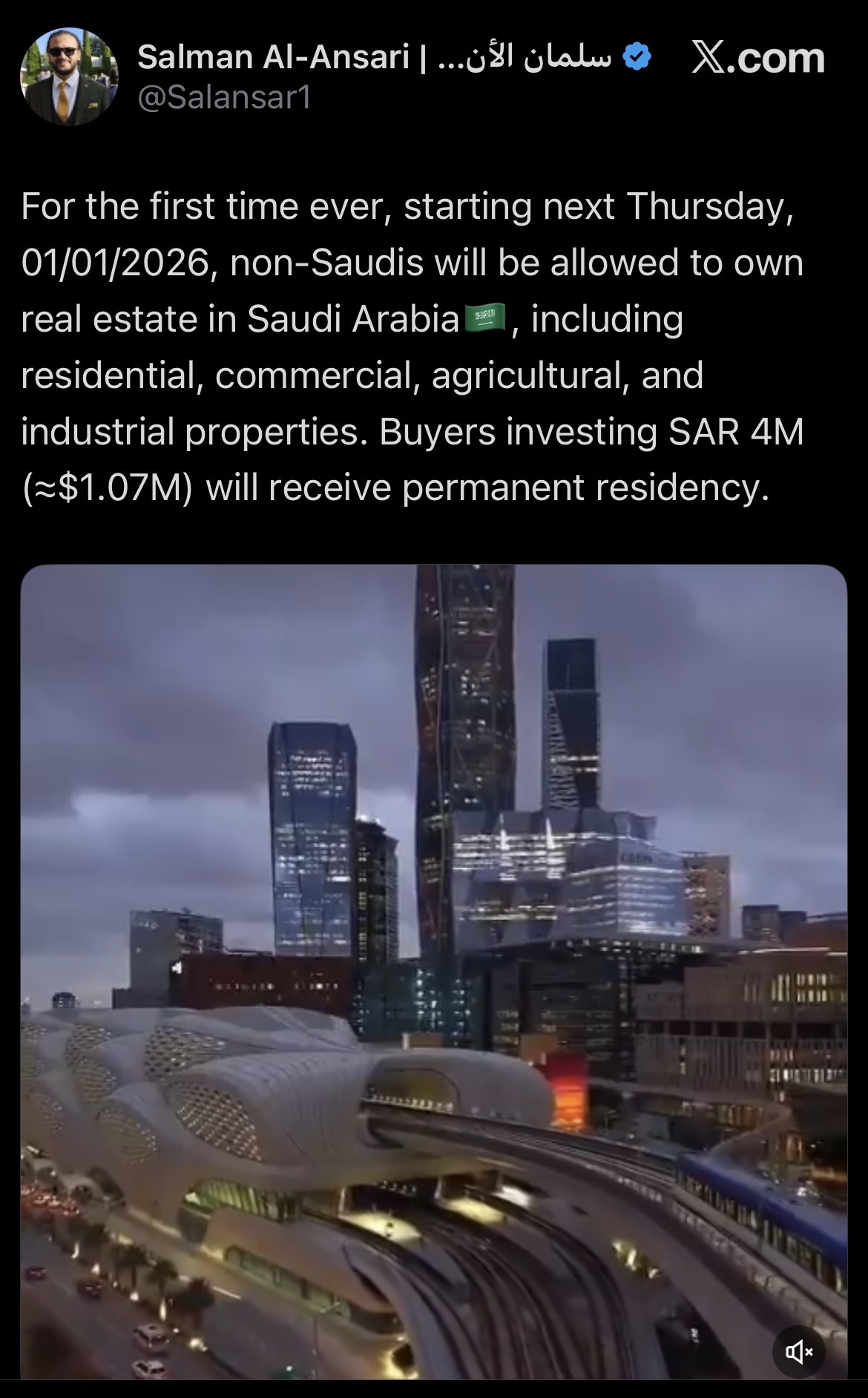The width and height of the screenshot is (868, 1398).
Task: Open Salman Al-Ansari's profile picture
Action: tap(69, 76)
